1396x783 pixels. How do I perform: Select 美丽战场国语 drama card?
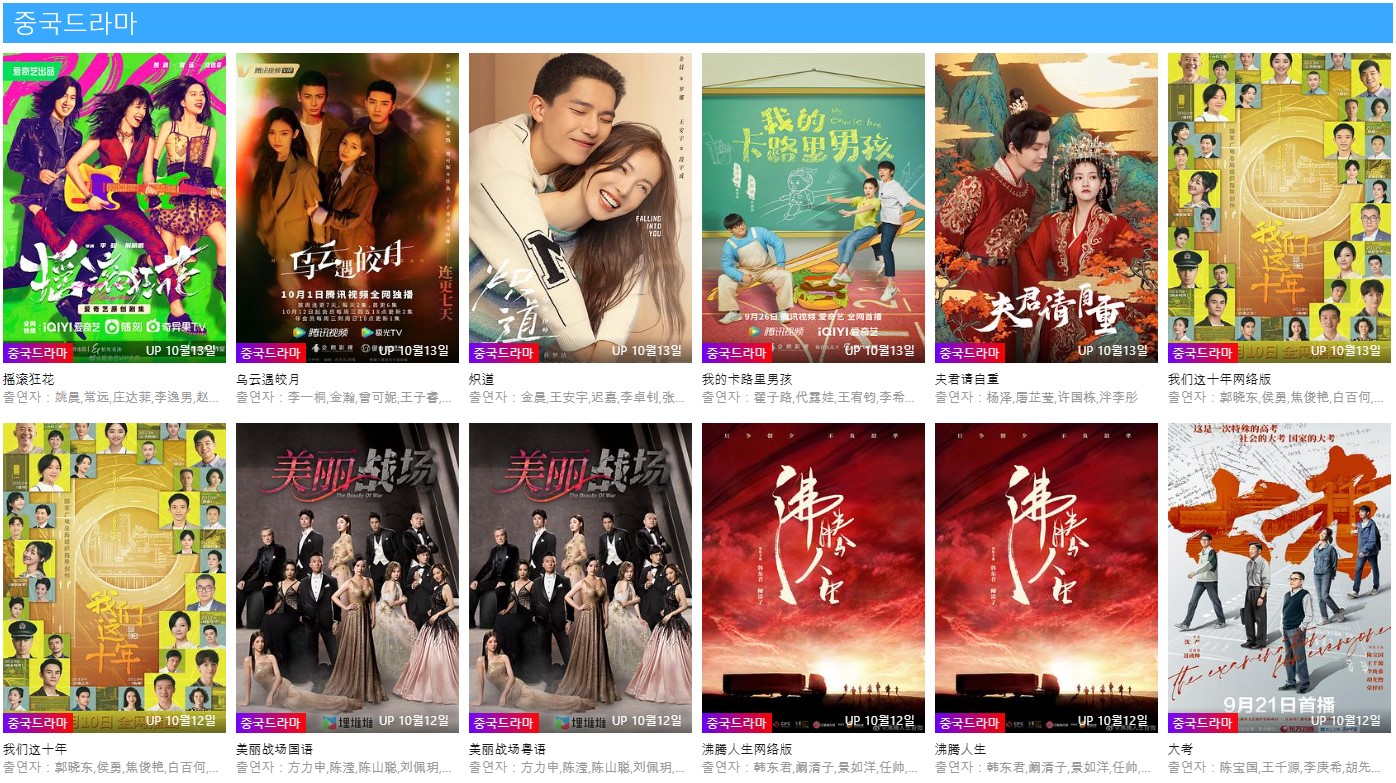[x=347, y=577]
